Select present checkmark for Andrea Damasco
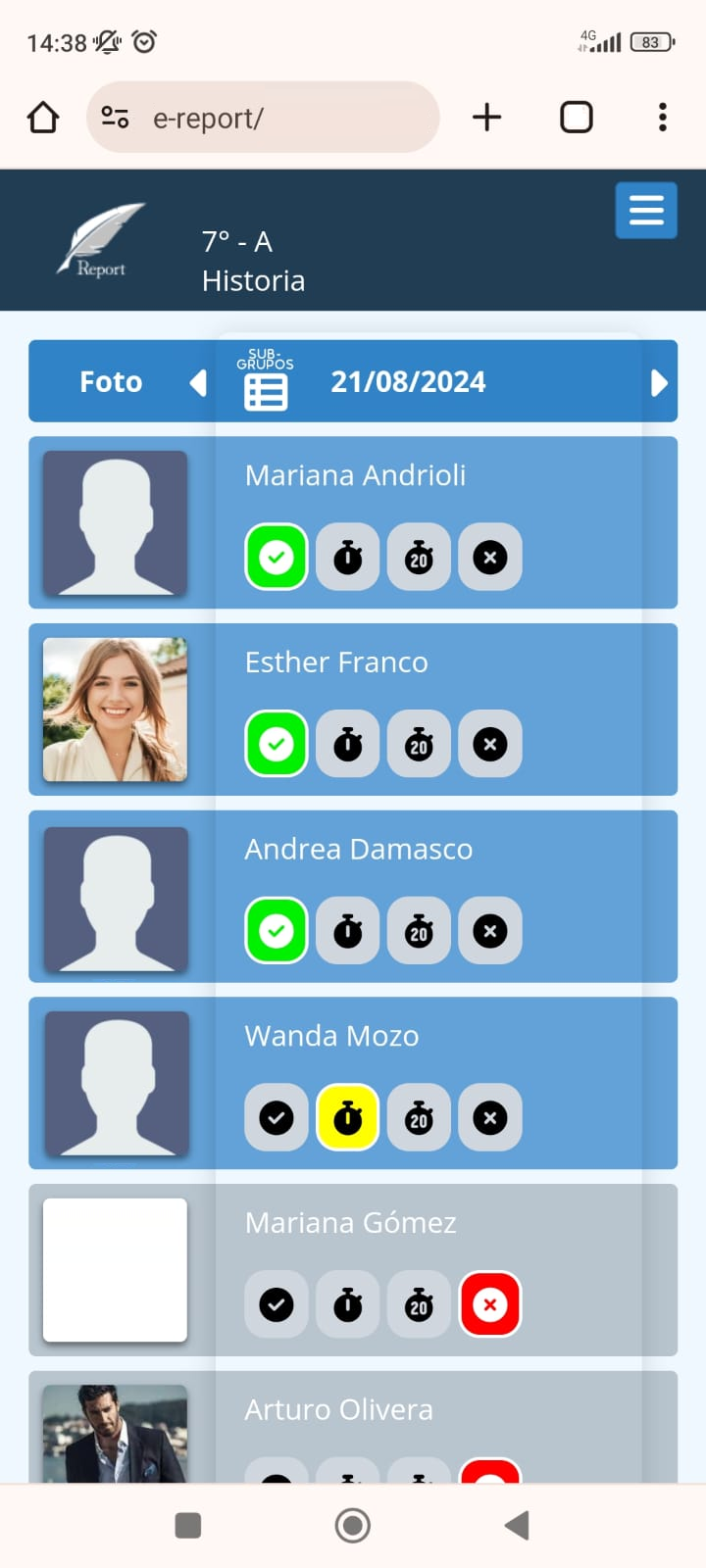Viewport: 706px width, 1568px height. (x=277, y=931)
